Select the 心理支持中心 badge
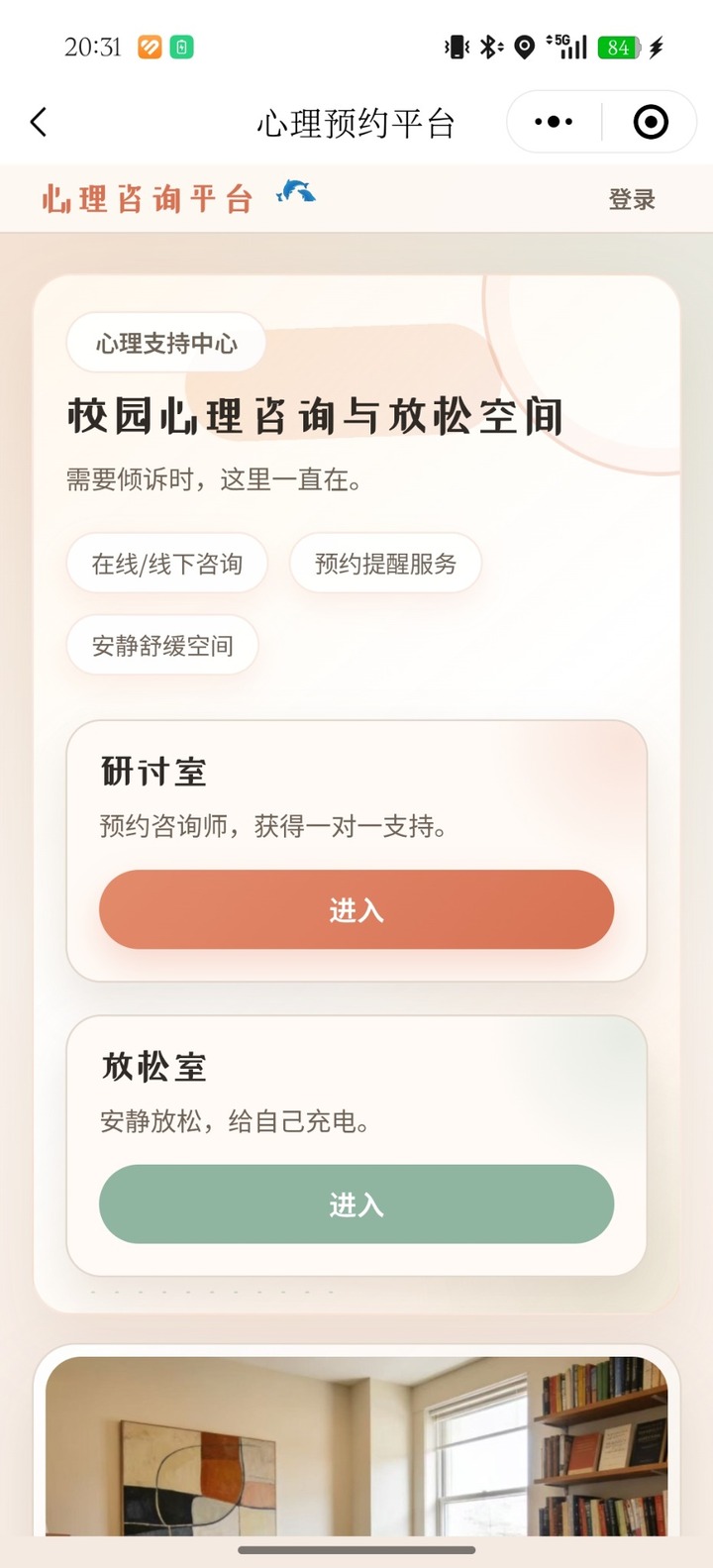The image size is (713, 1568). 164,342
